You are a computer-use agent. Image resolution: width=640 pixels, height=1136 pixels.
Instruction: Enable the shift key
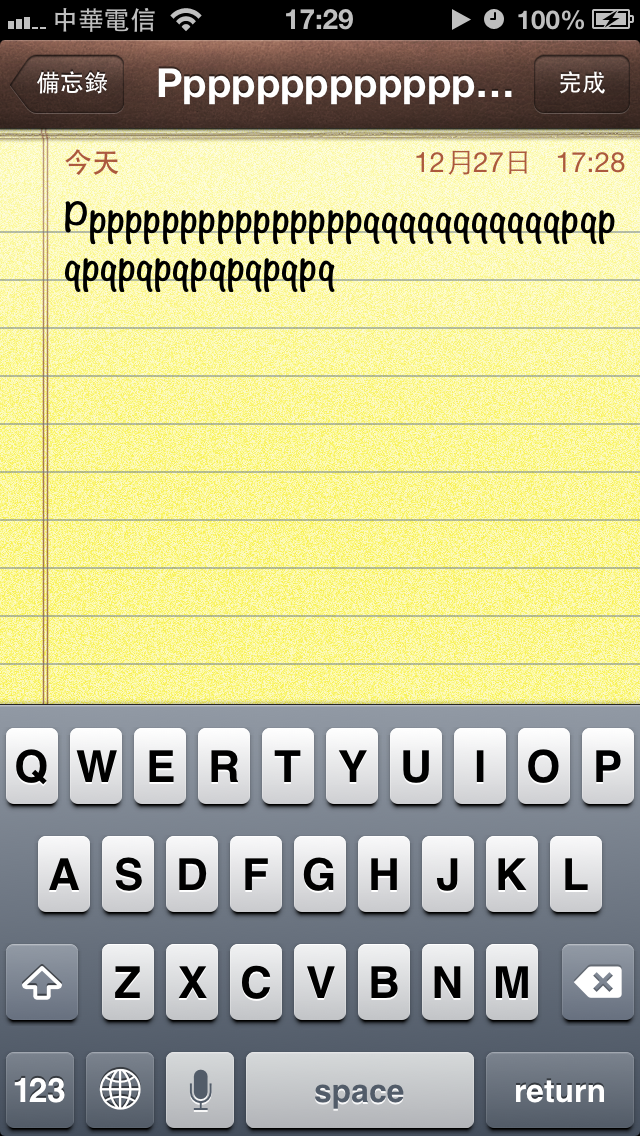point(41,983)
